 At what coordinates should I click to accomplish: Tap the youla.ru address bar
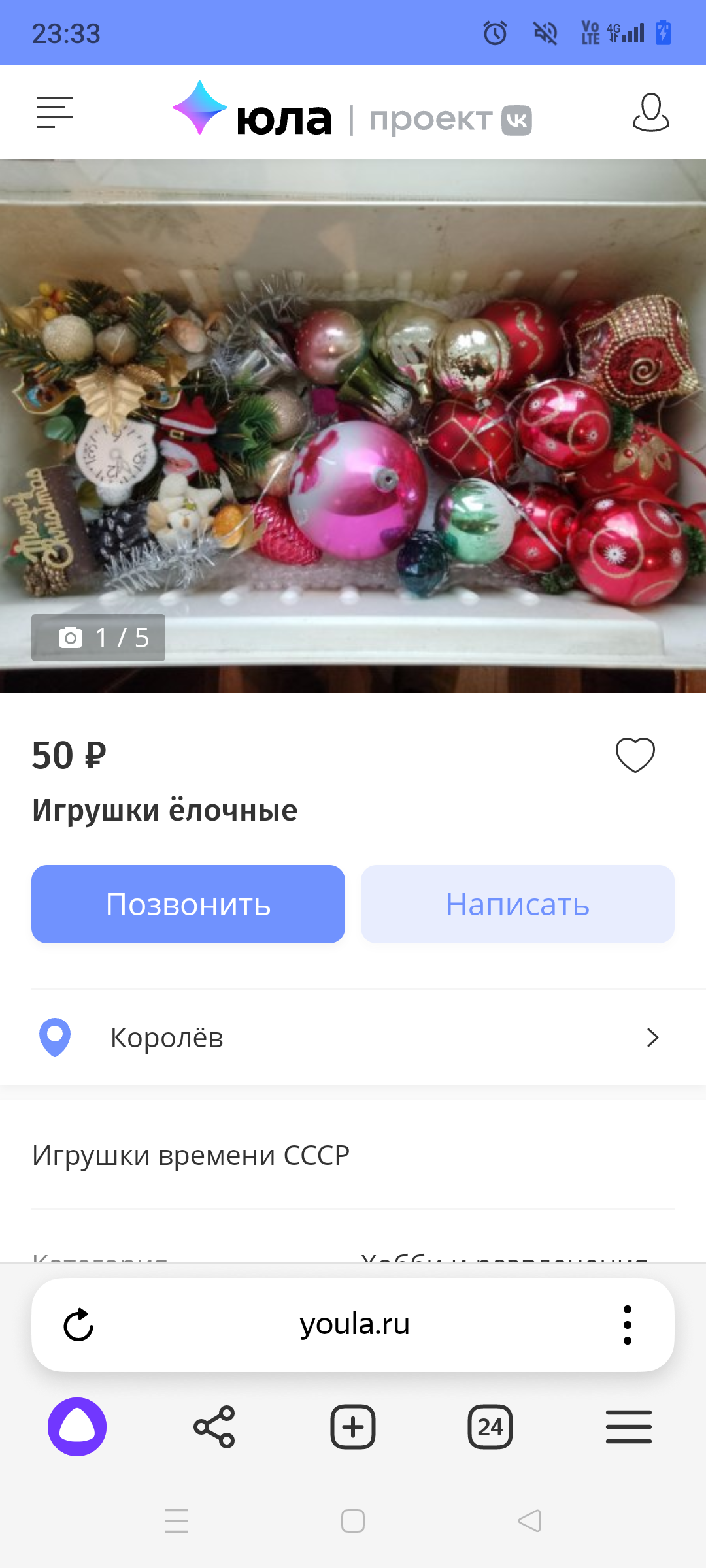click(x=354, y=1325)
